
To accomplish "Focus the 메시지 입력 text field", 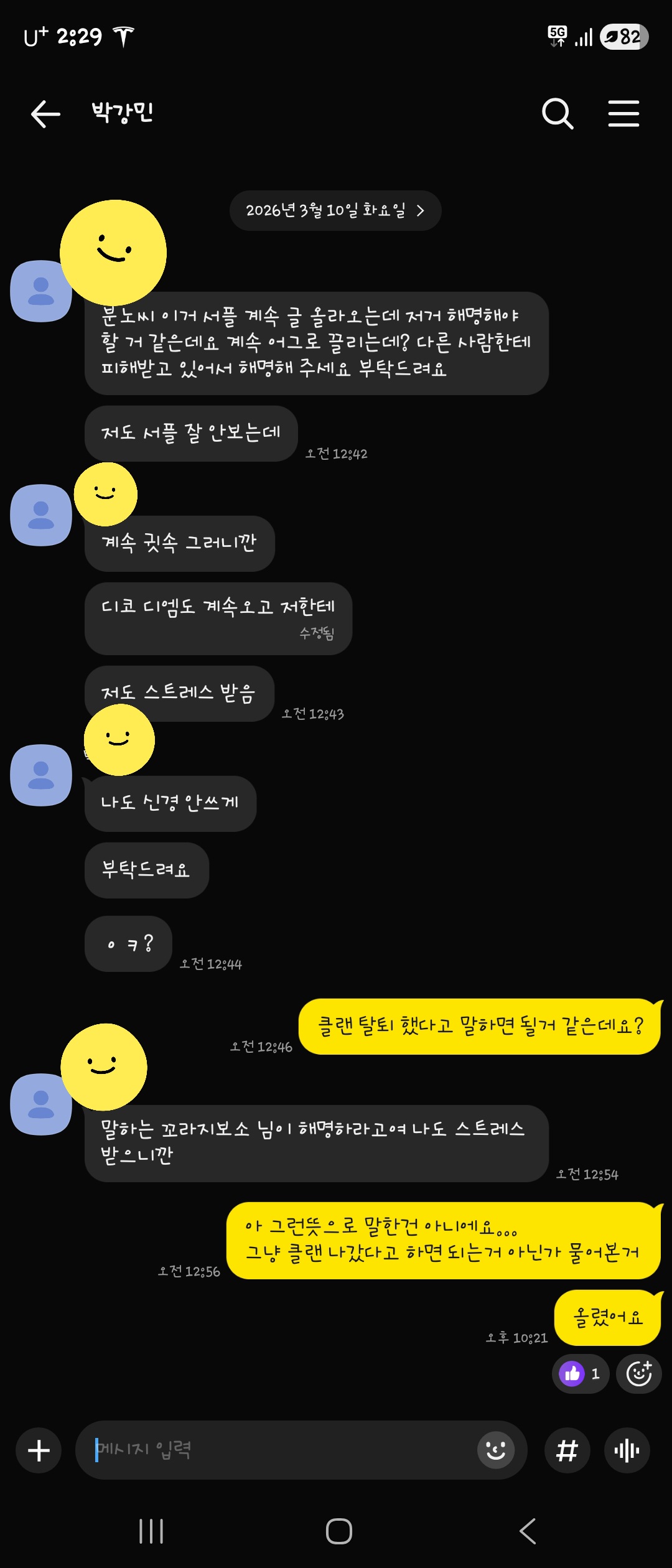I will tap(280, 1450).
